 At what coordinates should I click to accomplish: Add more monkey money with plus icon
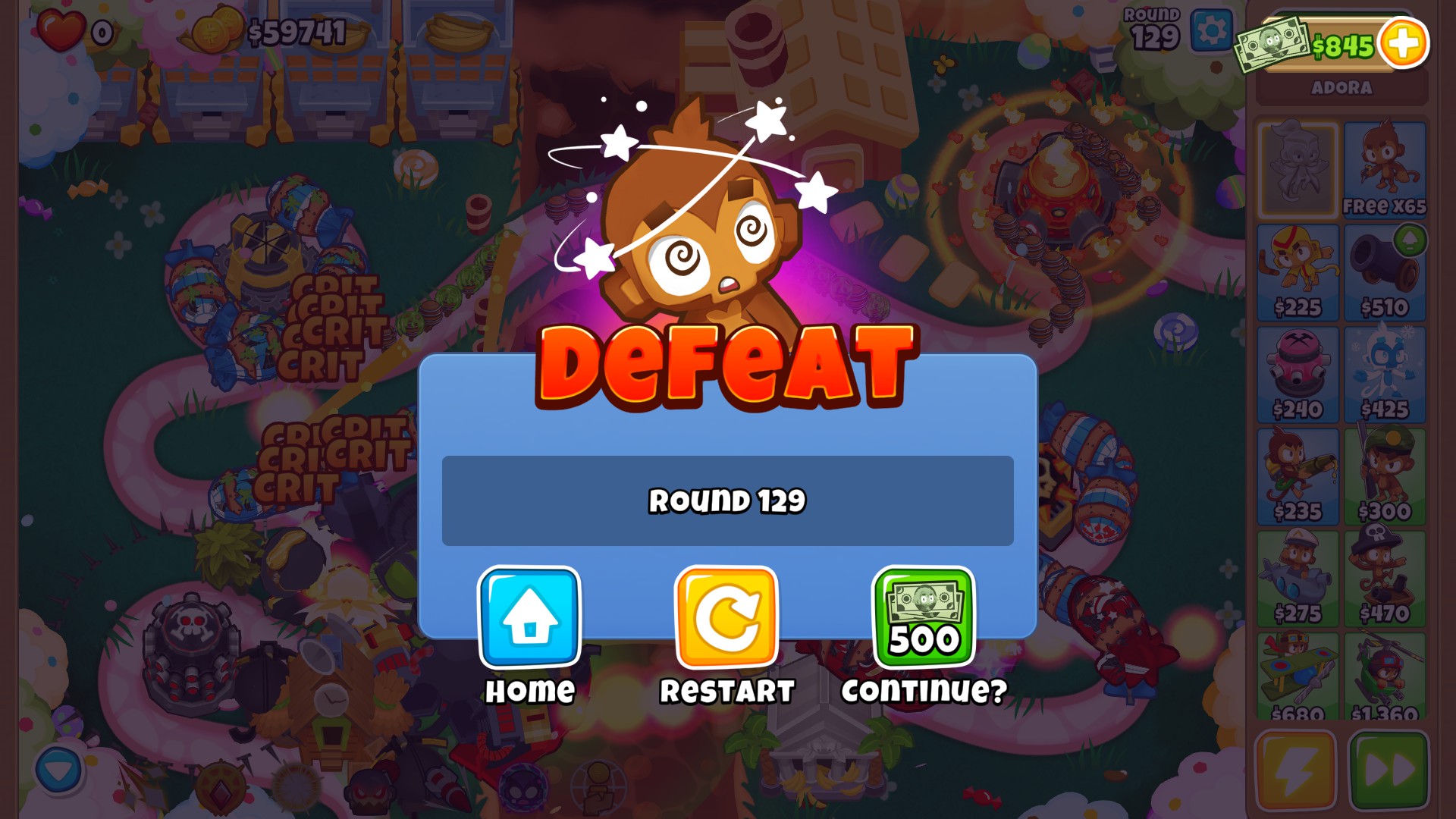tap(1403, 44)
